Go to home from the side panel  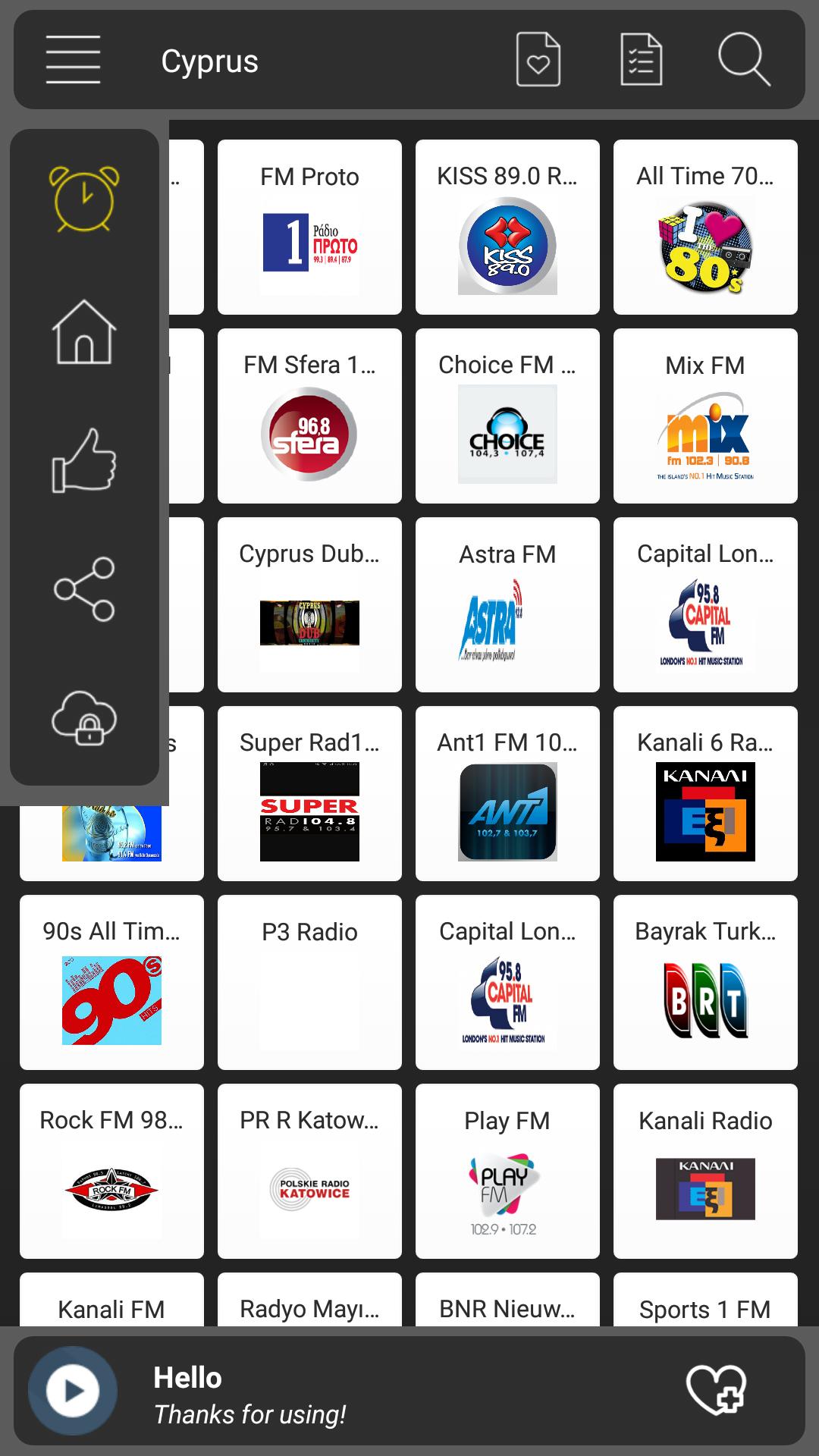84,332
